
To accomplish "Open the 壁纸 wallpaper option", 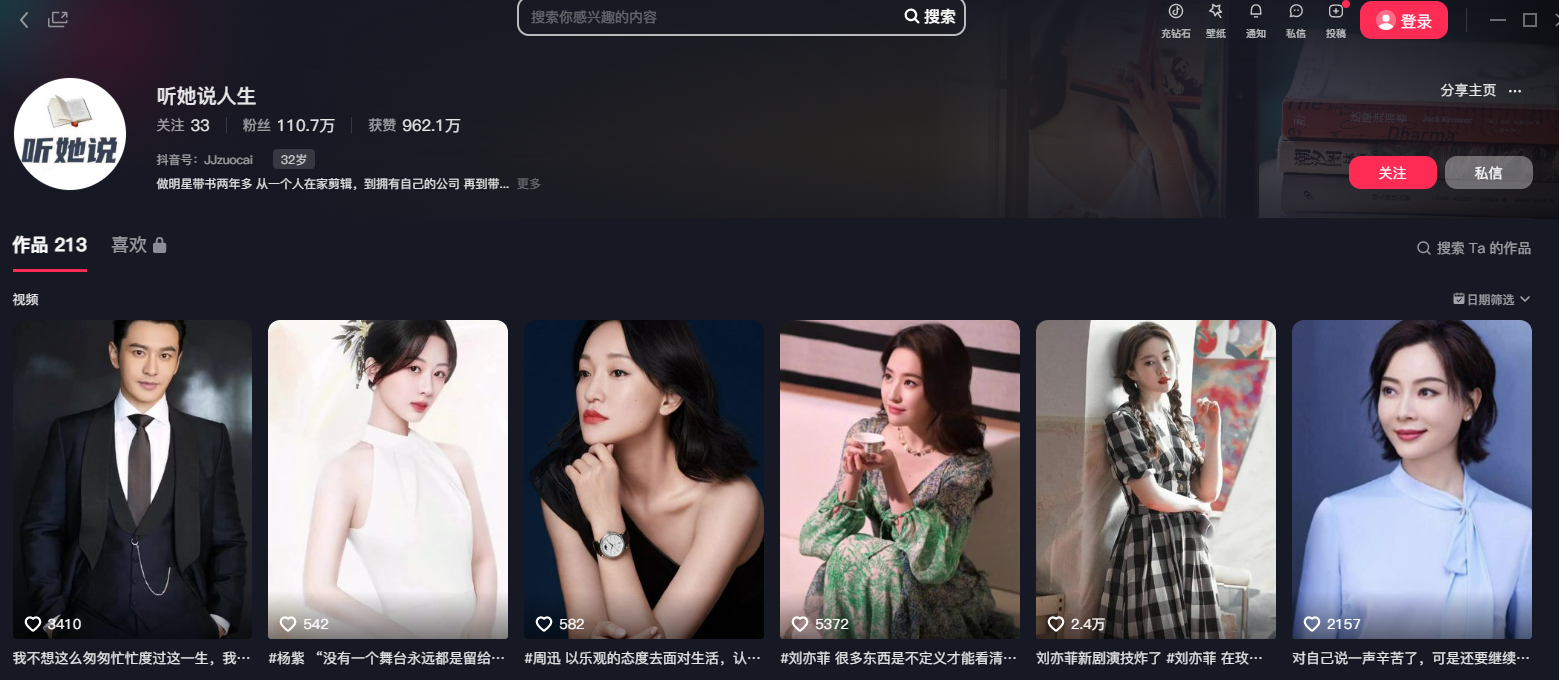I will pyautogui.click(x=1215, y=20).
